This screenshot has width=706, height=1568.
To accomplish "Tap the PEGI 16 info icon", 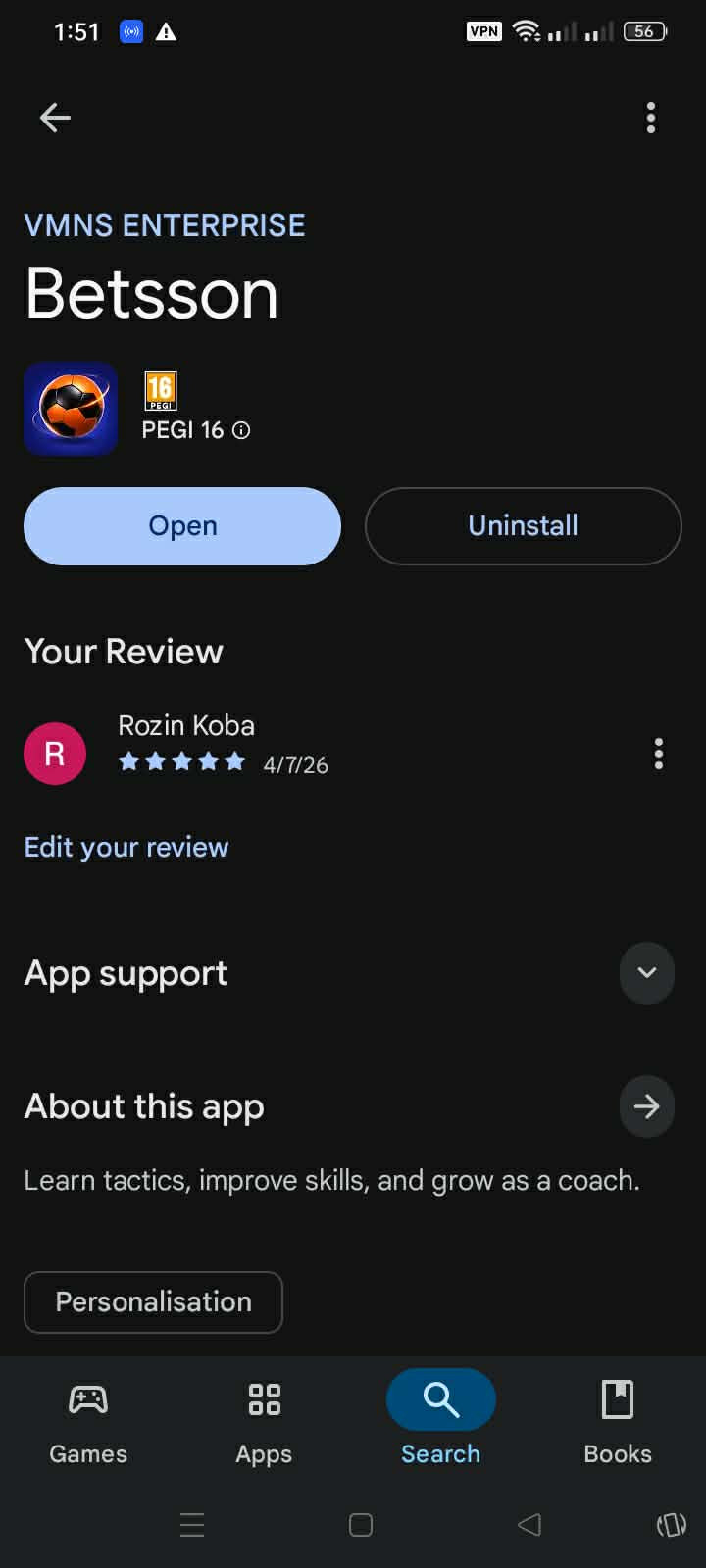I will [x=241, y=430].
